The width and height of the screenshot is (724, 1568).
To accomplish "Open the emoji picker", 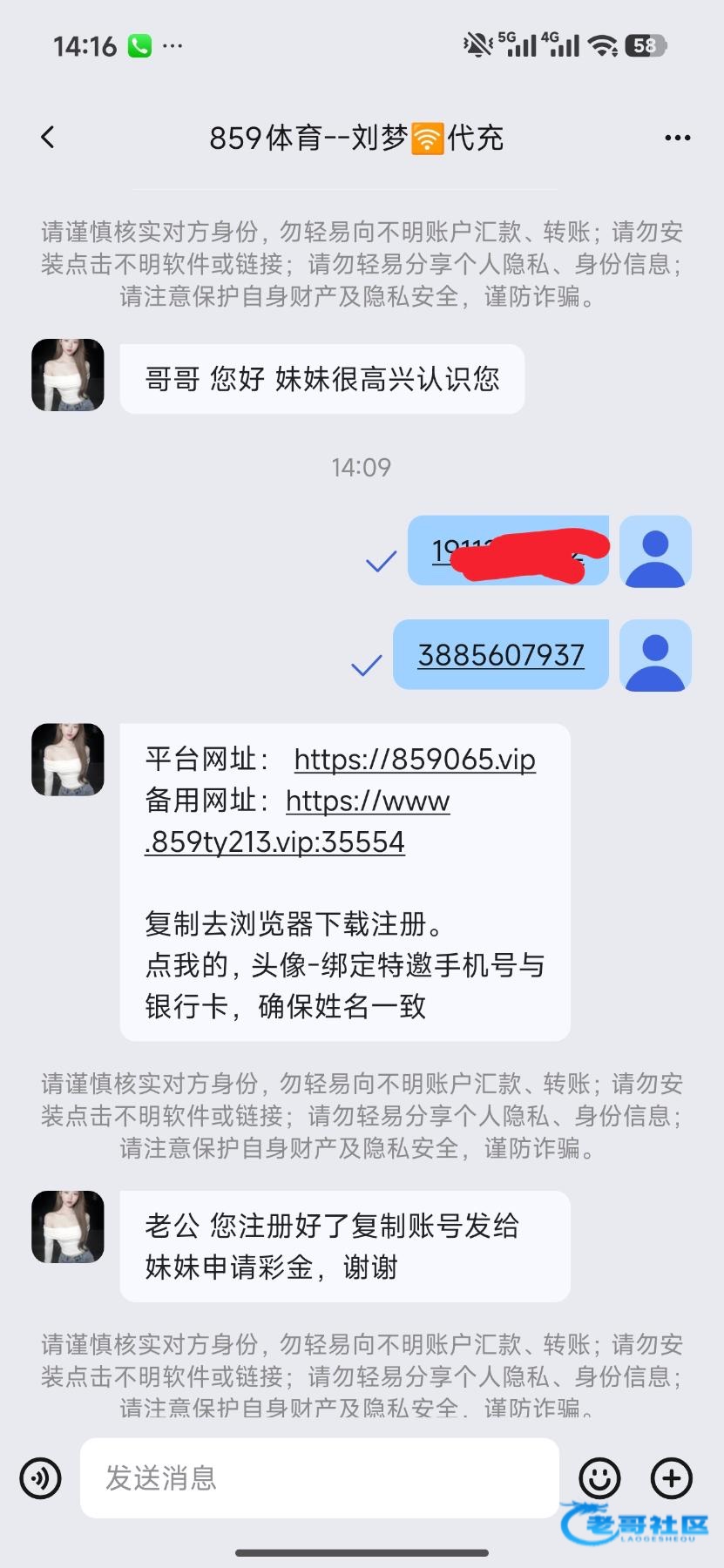I will coord(600,1478).
